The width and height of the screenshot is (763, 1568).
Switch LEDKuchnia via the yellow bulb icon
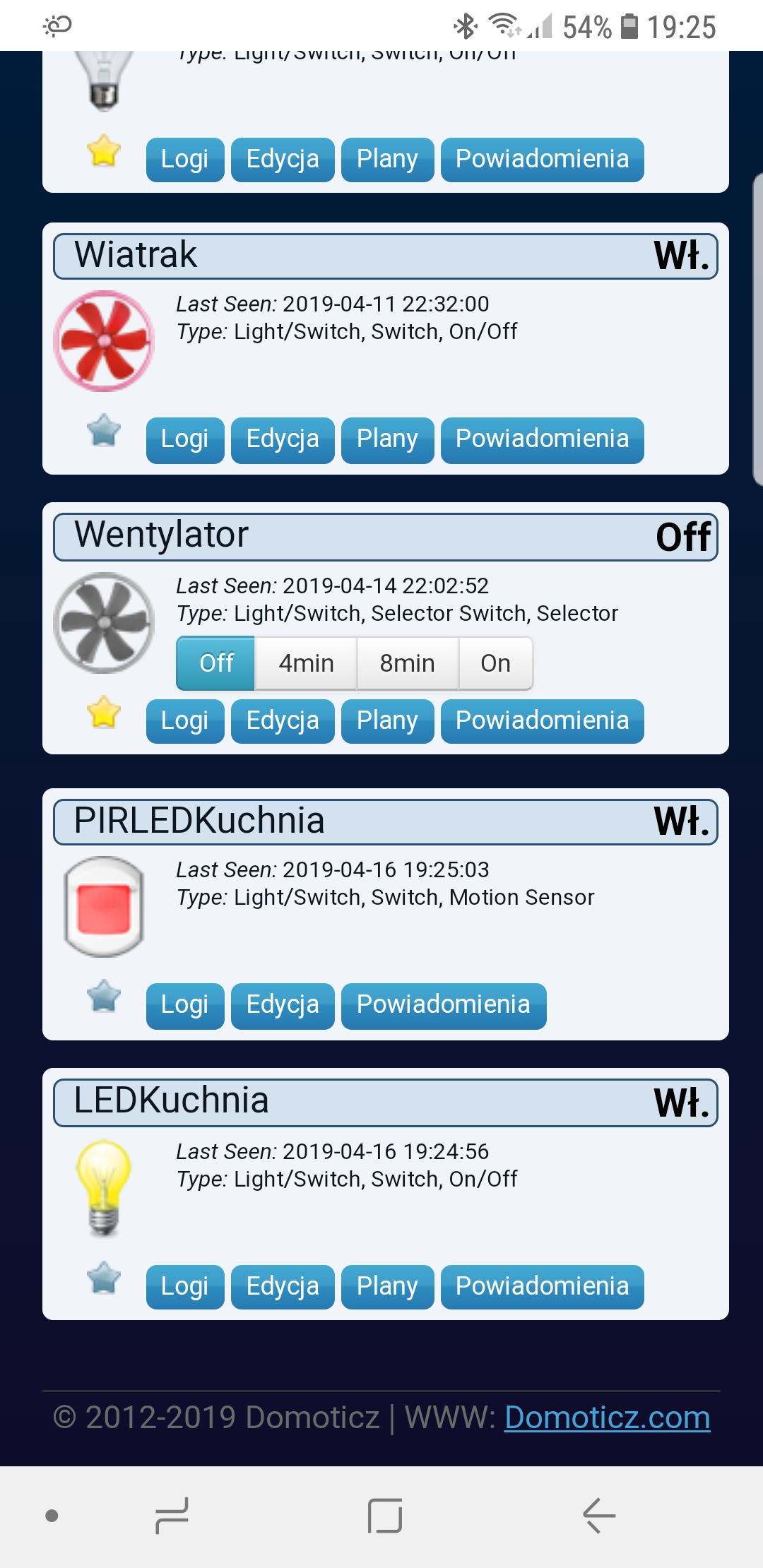point(104,1188)
